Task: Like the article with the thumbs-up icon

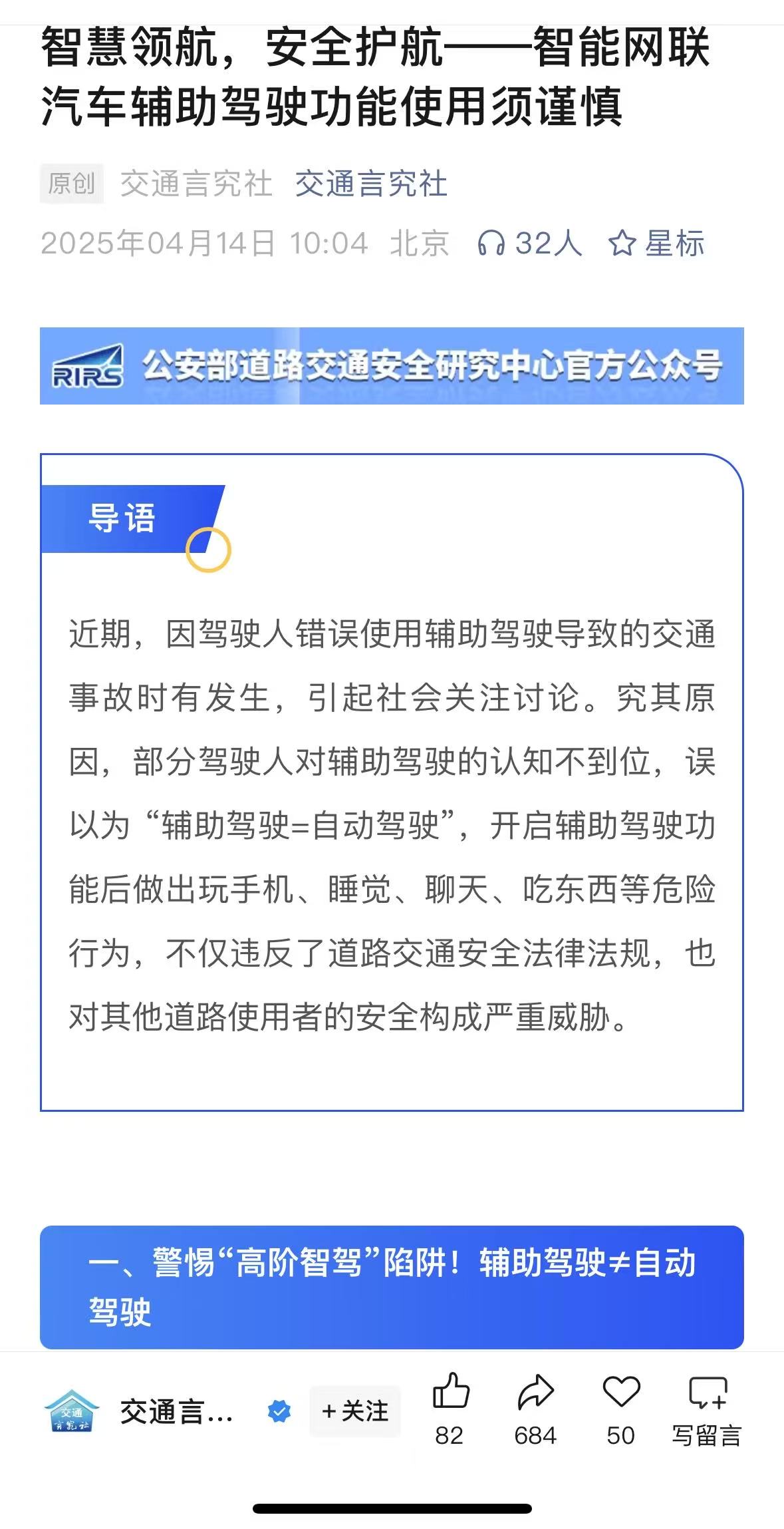Action: pos(450,1393)
